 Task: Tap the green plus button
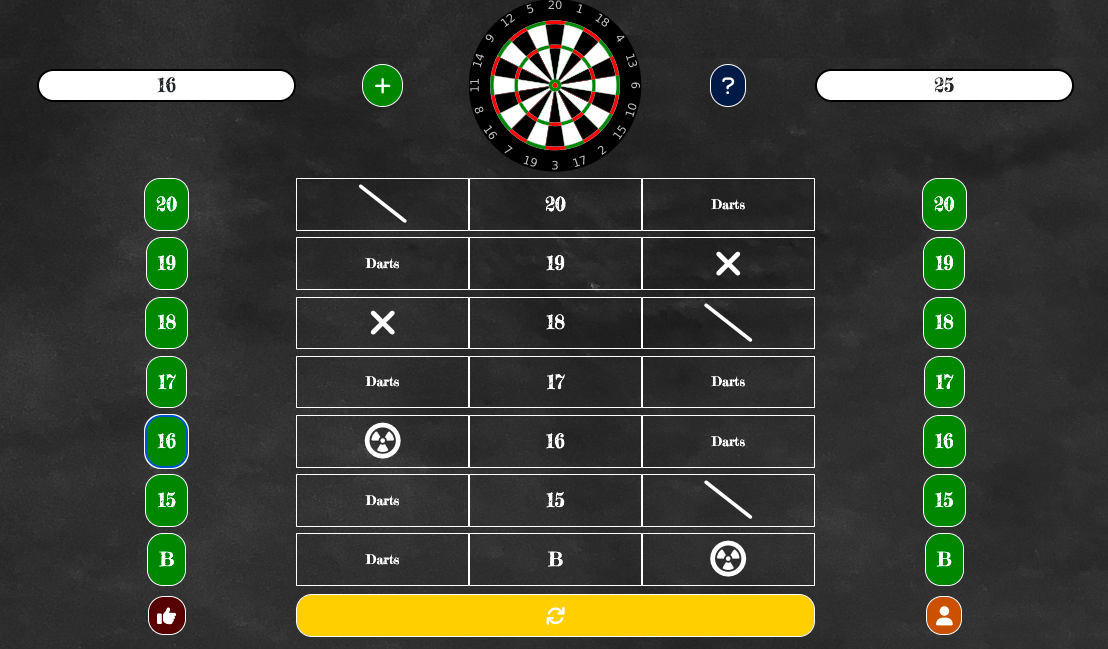click(382, 86)
